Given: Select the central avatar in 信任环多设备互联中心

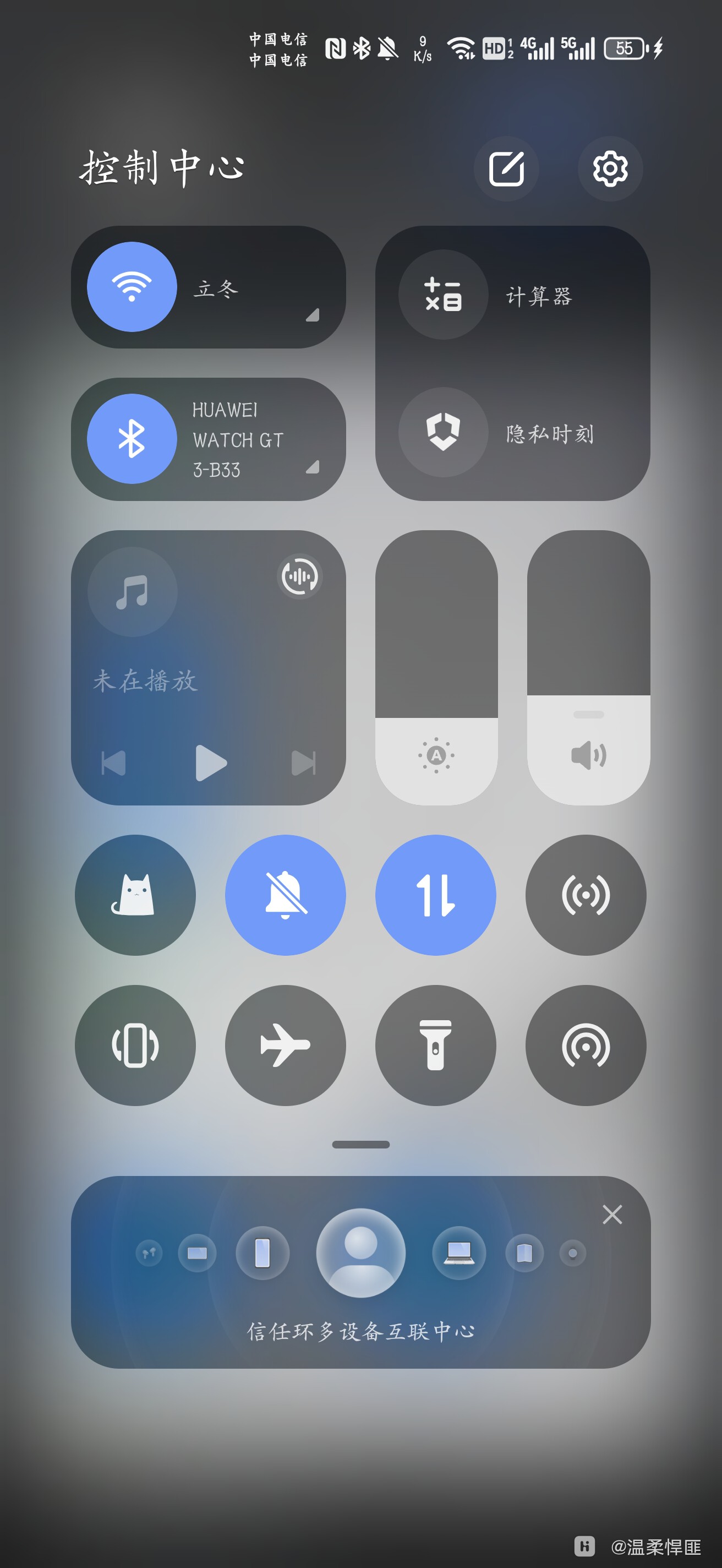Looking at the screenshot, I should [360, 1253].
